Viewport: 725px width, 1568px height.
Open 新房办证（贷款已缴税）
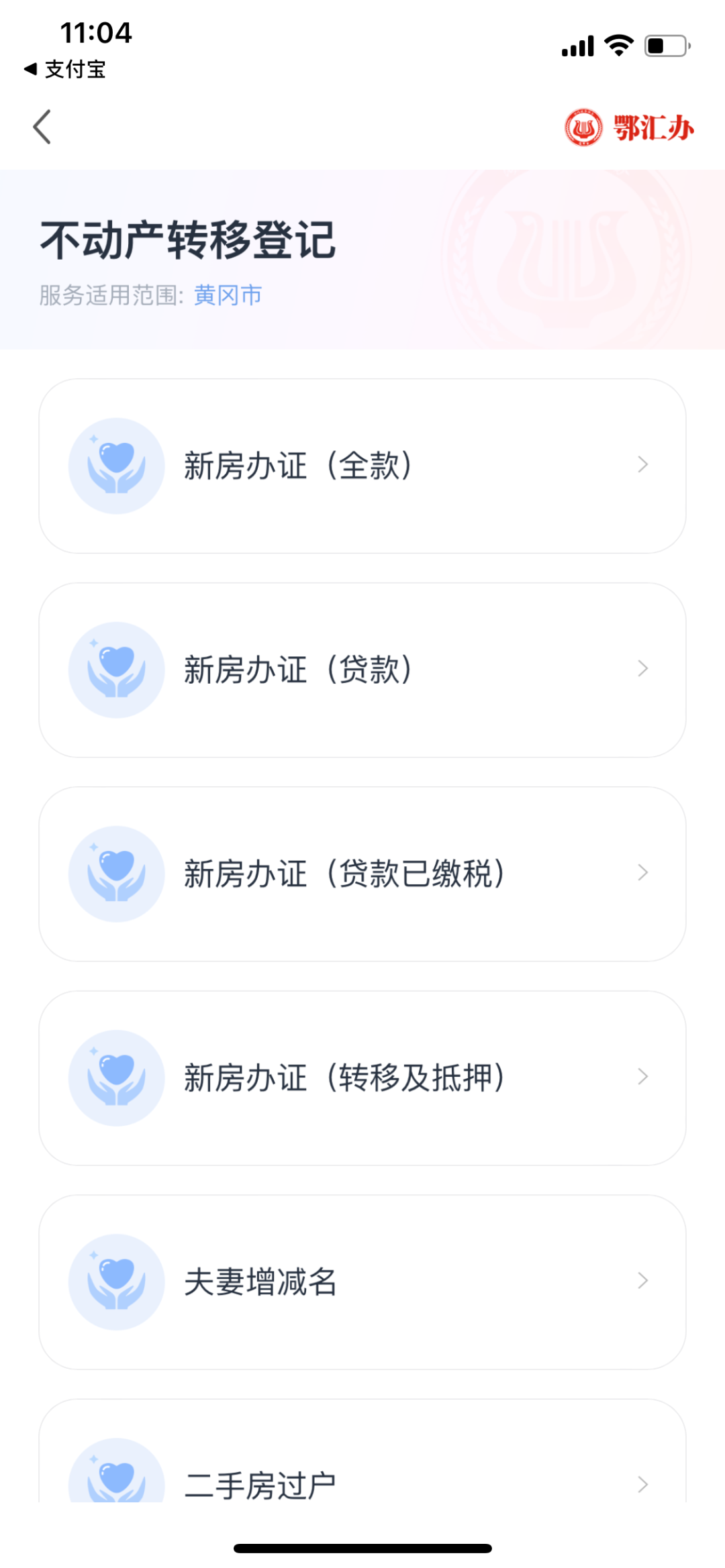click(362, 874)
